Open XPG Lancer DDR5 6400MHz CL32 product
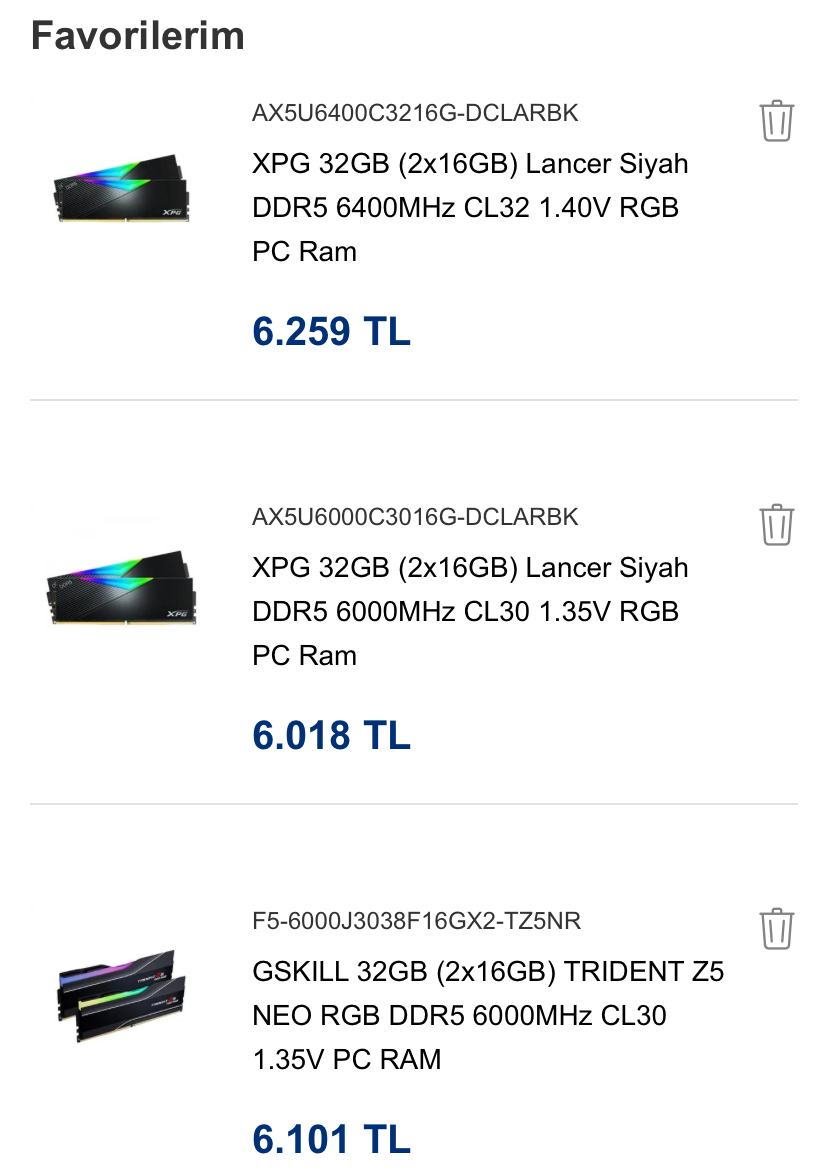Viewport: 828px width, 1170px height. (x=470, y=207)
